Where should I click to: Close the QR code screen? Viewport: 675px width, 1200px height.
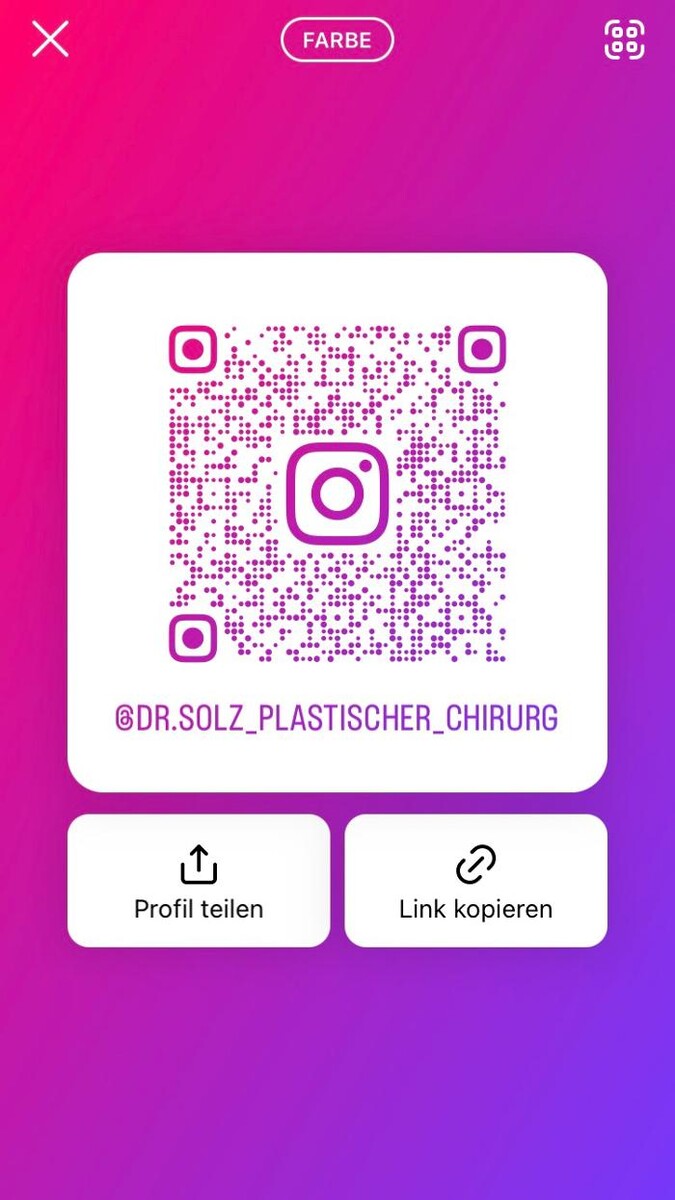click(x=50, y=40)
